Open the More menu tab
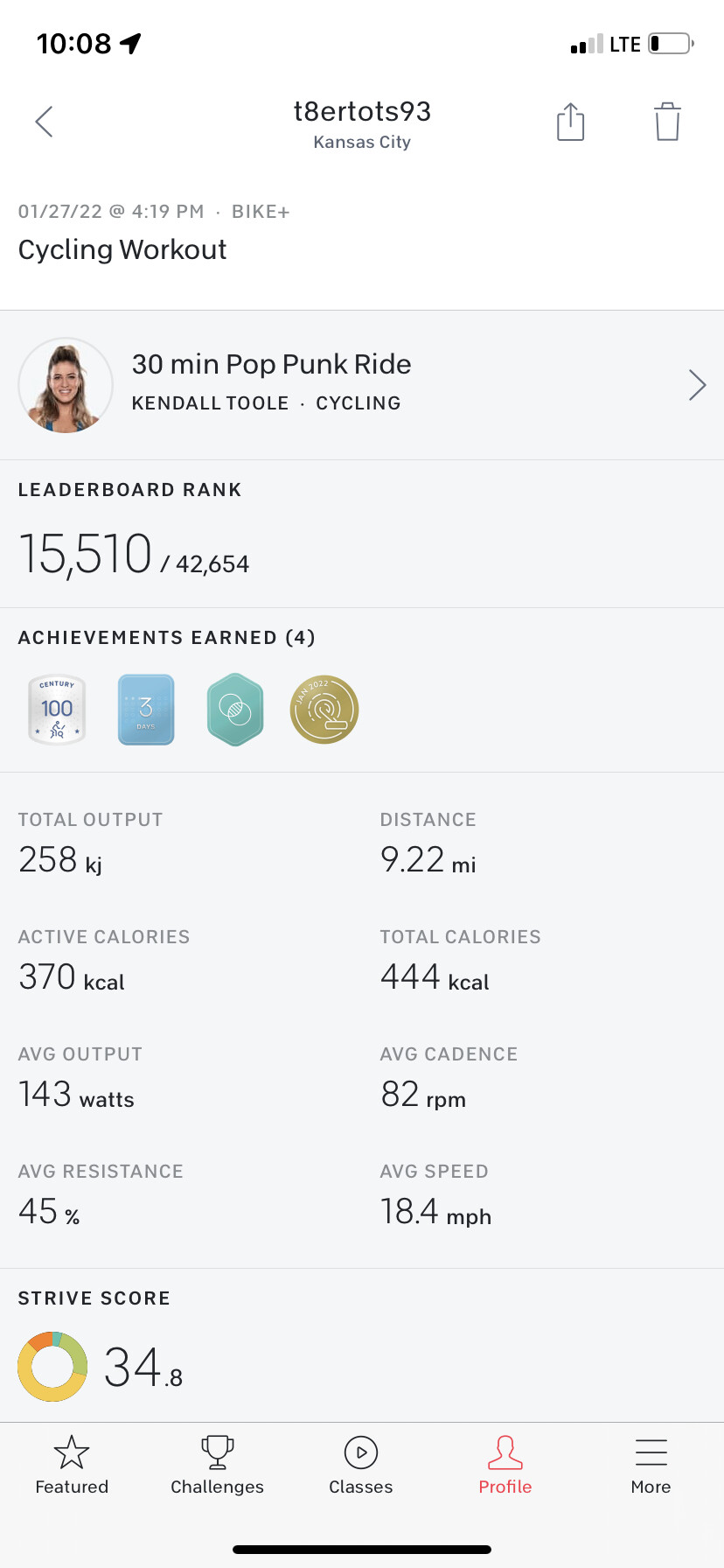724x1568 pixels. pyautogui.click(x=651, y=1465)
